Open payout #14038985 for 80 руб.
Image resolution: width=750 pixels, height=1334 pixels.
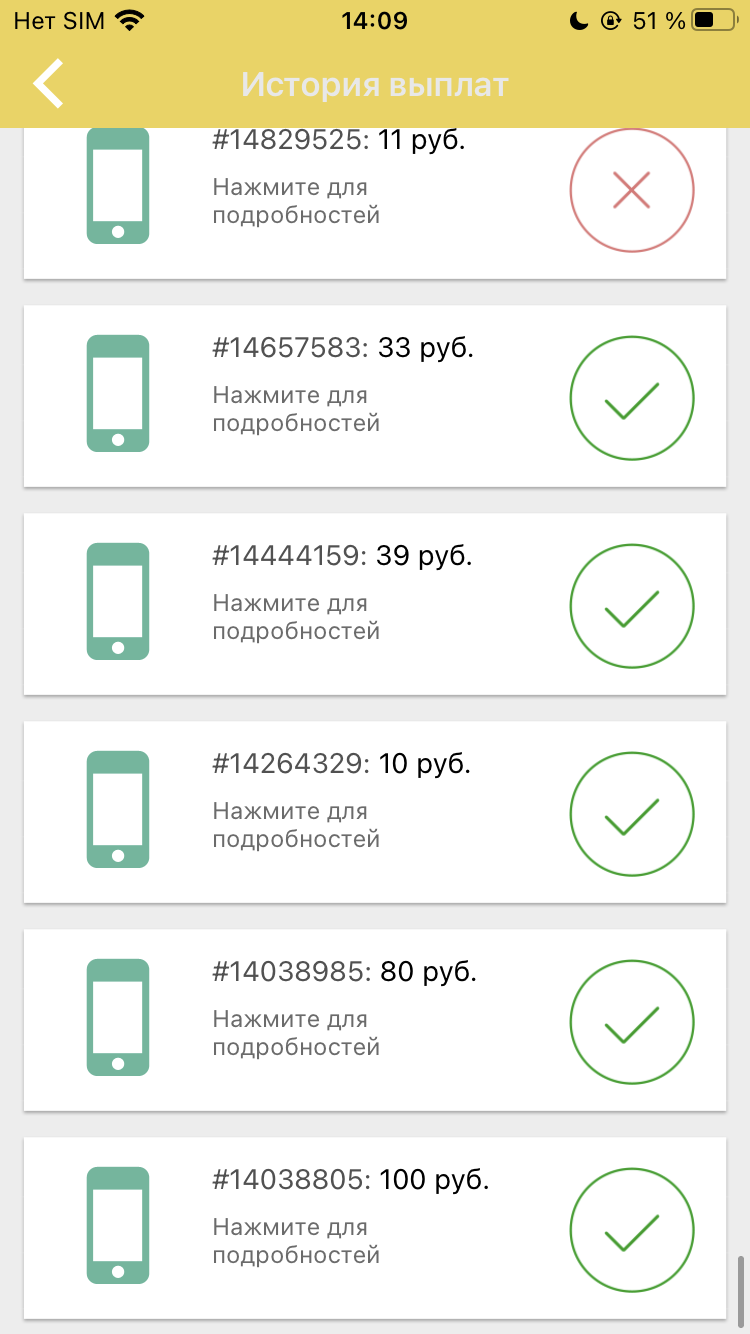coord(375,1020)
